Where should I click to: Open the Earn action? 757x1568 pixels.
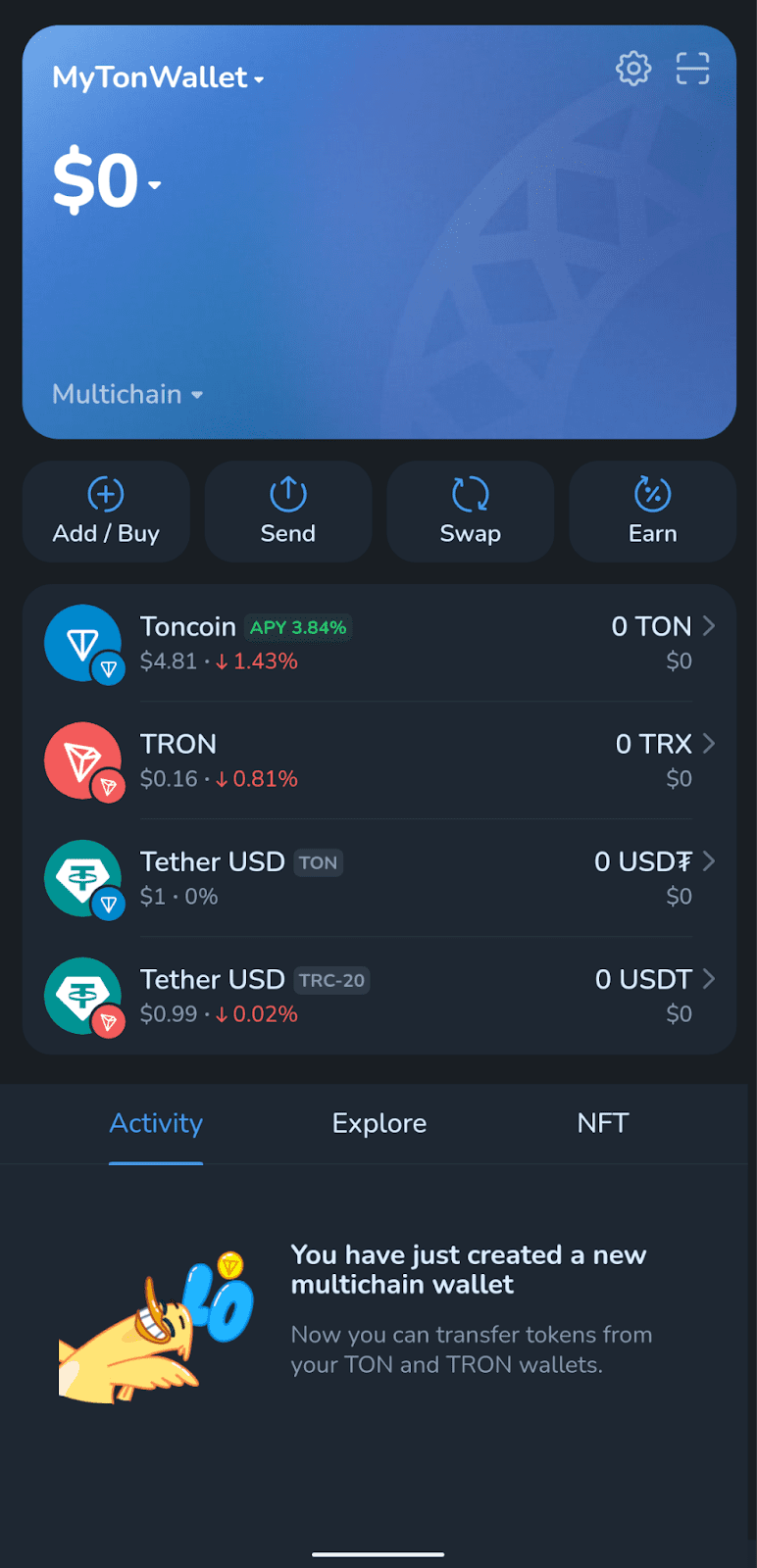(653, 512)
